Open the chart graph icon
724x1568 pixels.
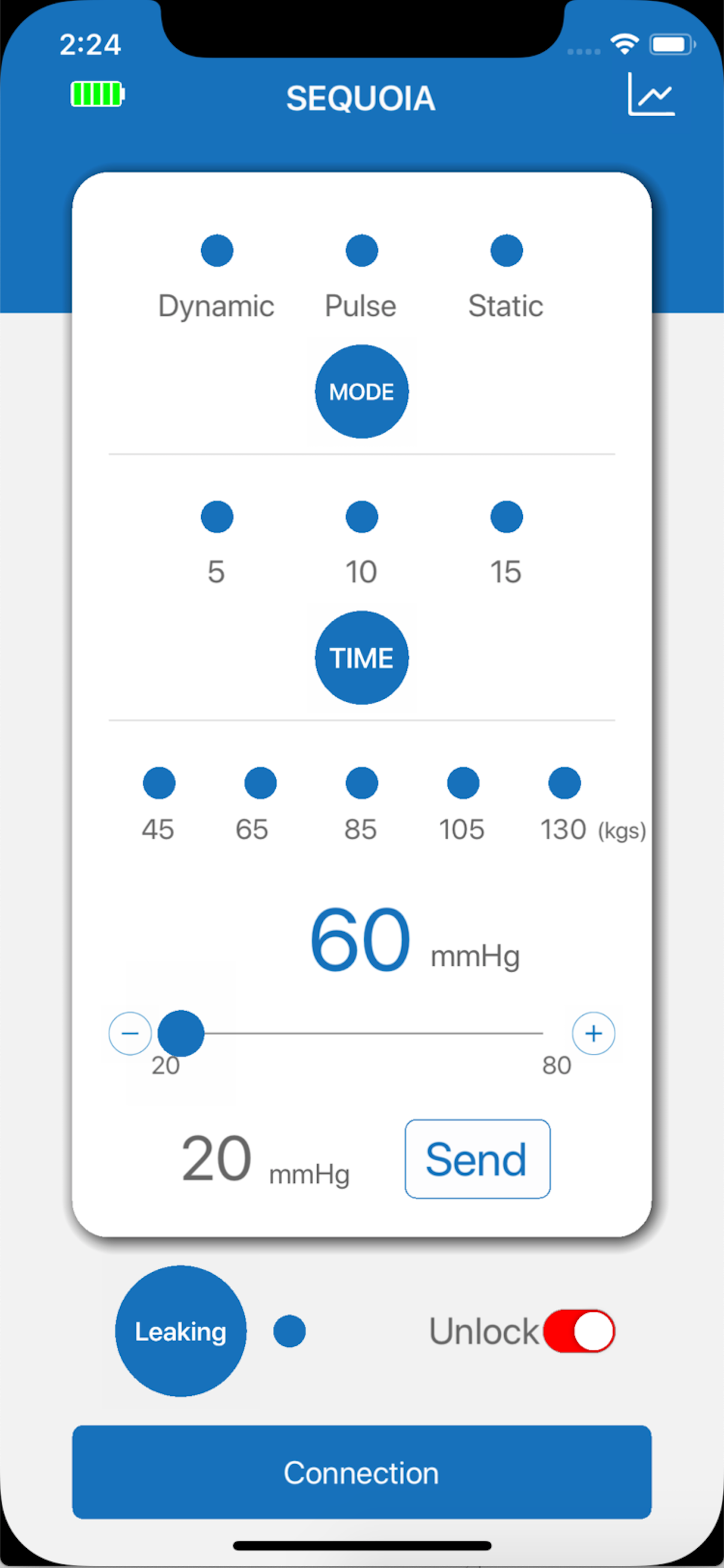coord(651,94)
